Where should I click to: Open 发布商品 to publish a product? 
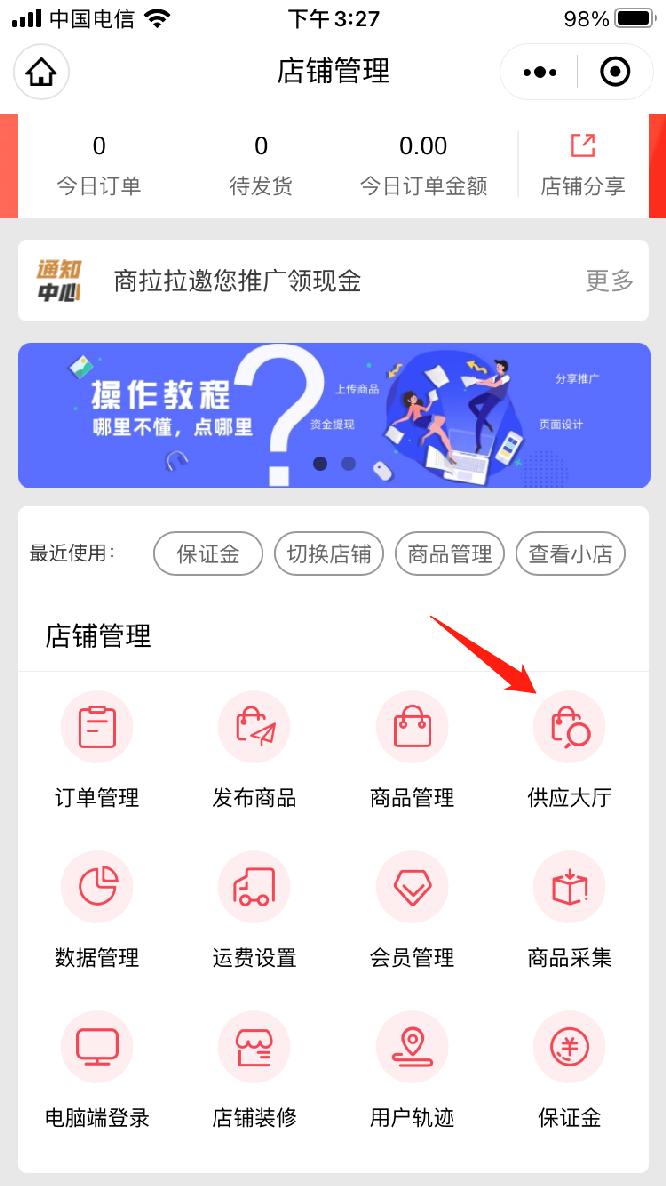click(x=254, y=748)
